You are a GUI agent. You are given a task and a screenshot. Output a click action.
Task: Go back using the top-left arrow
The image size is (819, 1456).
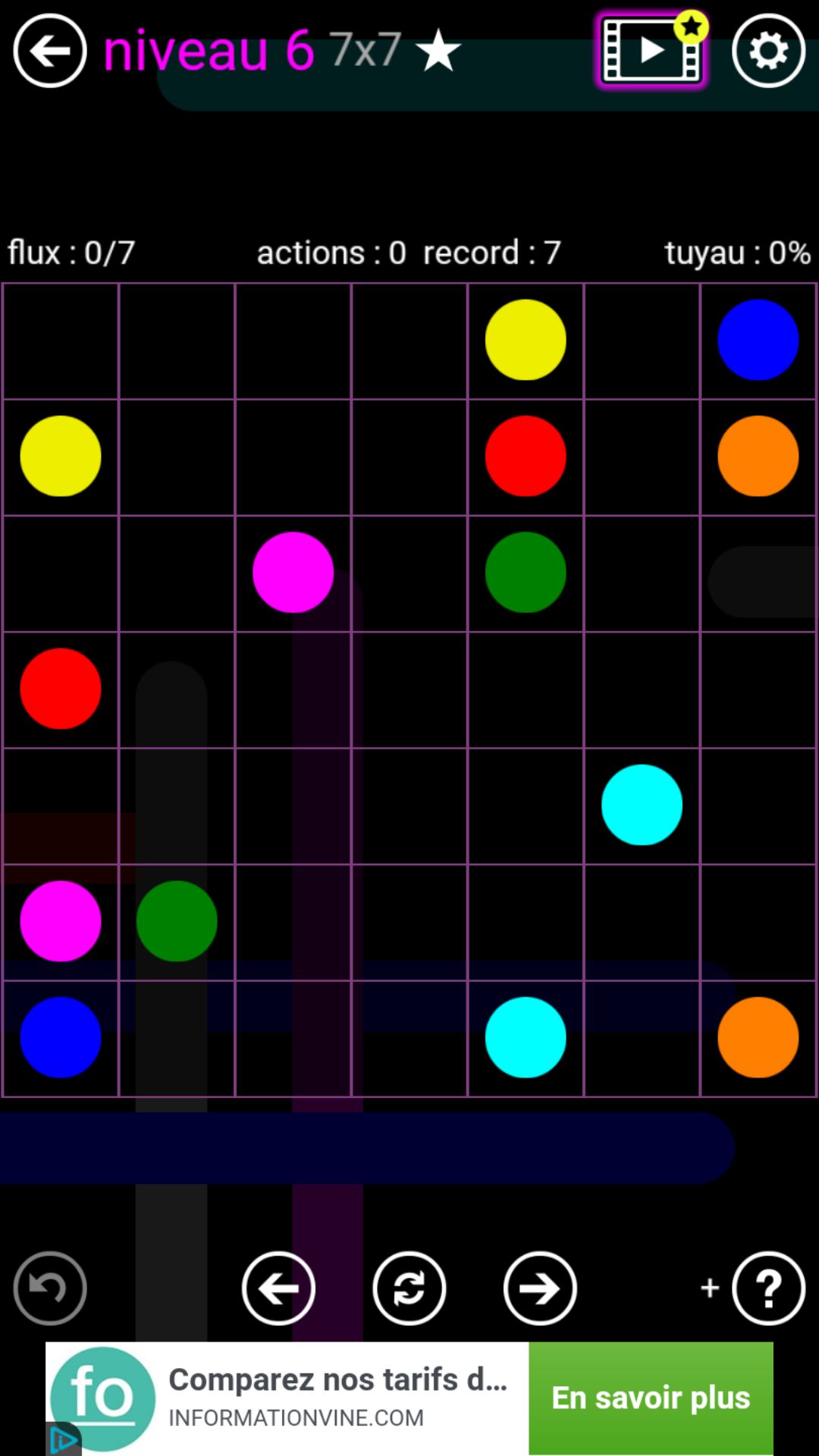[50, 51]
